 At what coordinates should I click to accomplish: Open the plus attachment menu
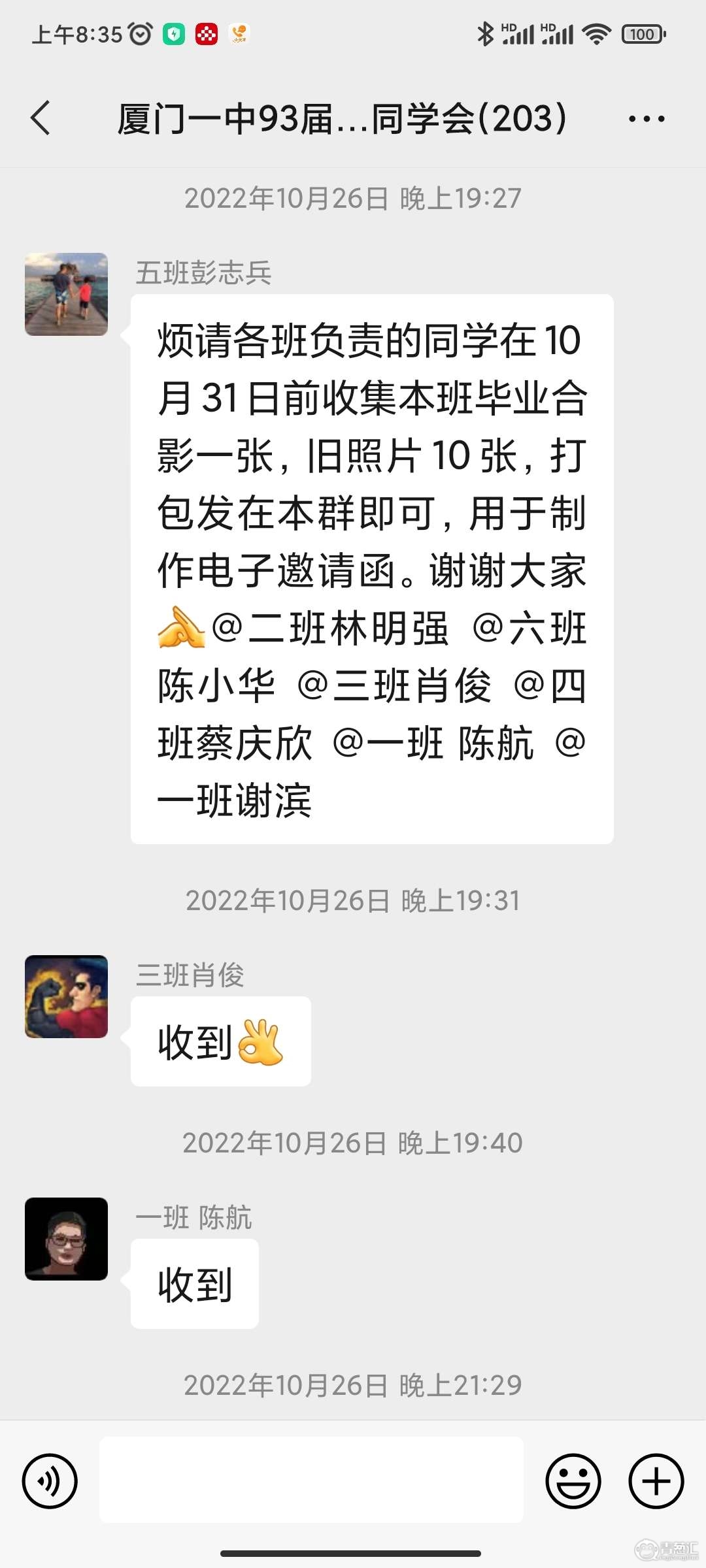(x=656, y=1481)
